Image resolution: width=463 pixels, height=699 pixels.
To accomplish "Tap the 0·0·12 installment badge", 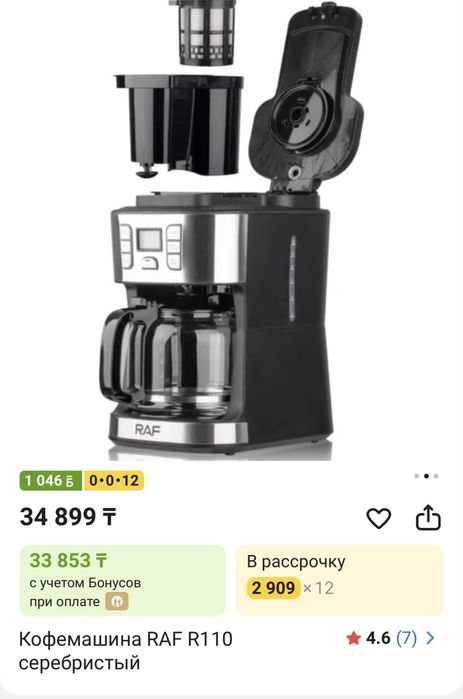I will [x=114, y=481].
